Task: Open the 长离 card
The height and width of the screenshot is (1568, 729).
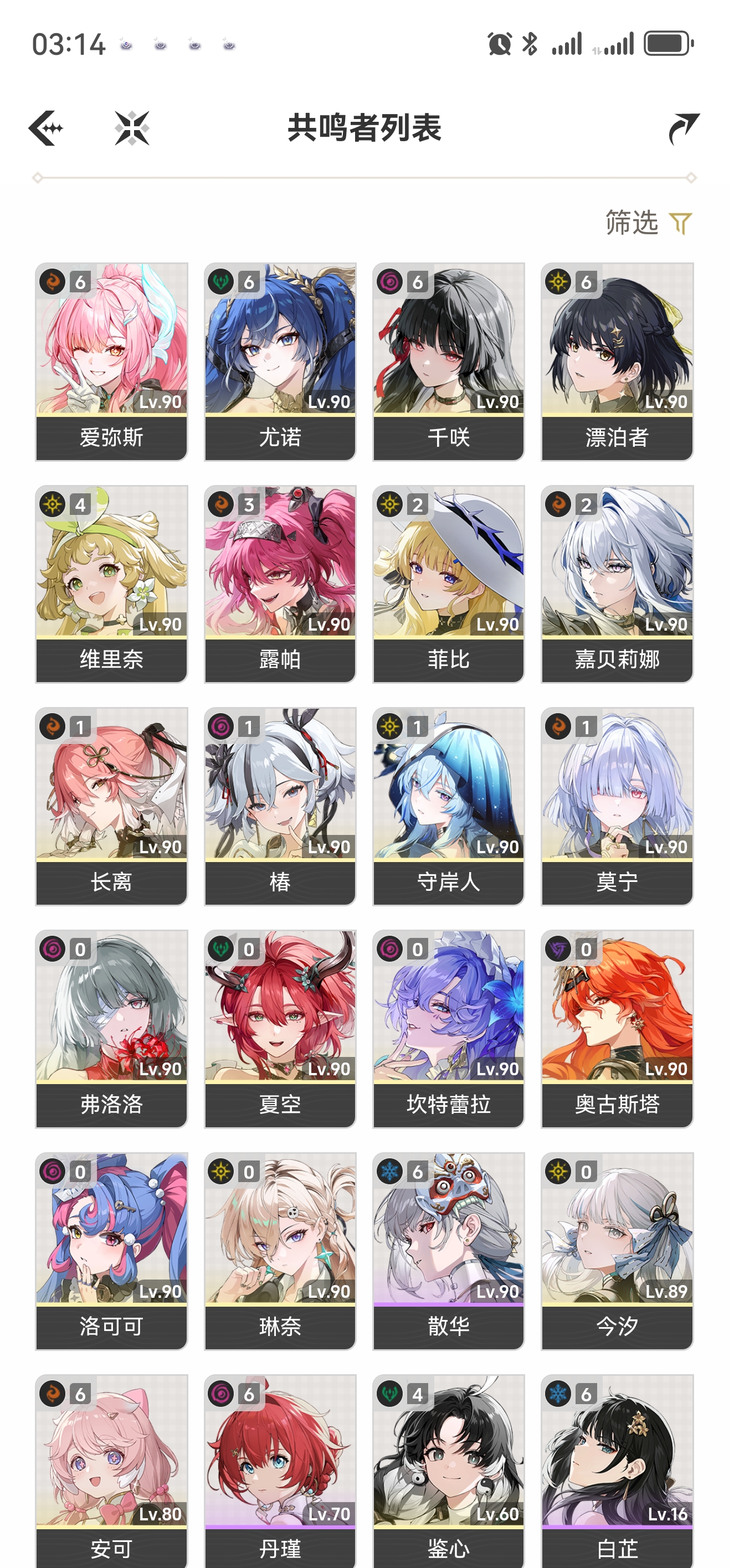Action: click(x=111, y=806)
